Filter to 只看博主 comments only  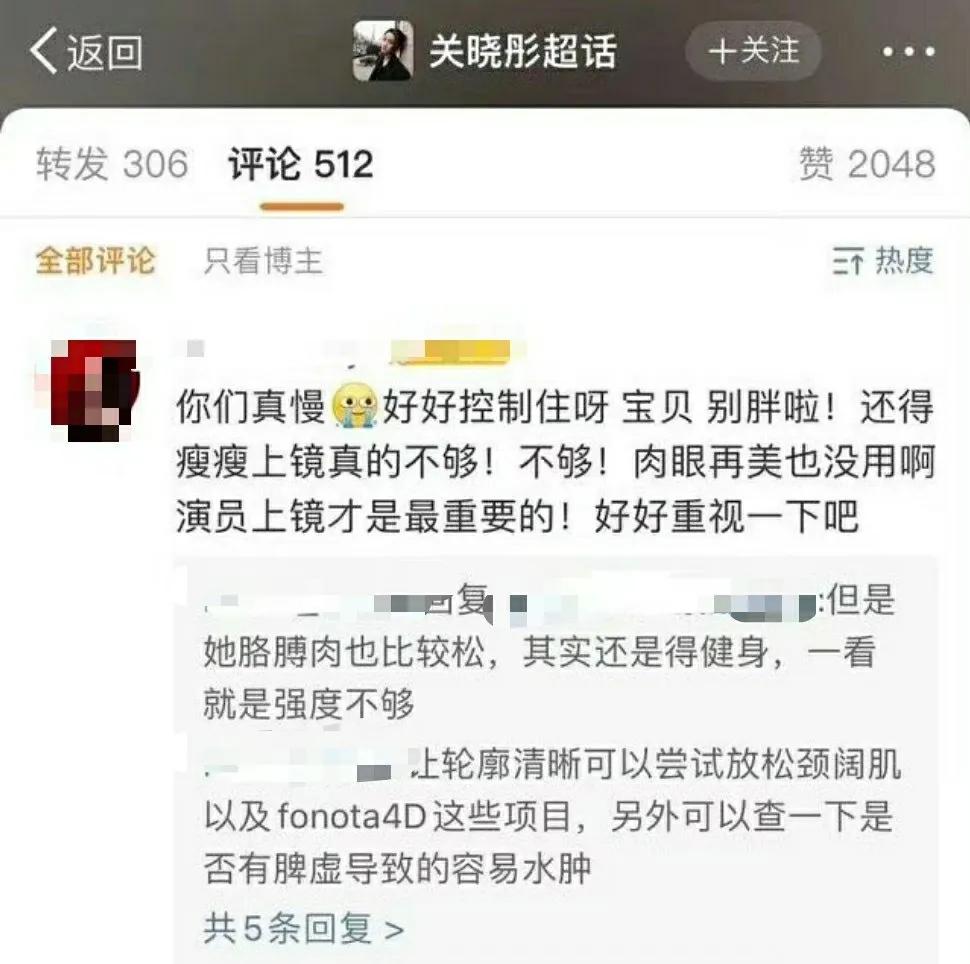pyautogui.click(x=264, y=262)
